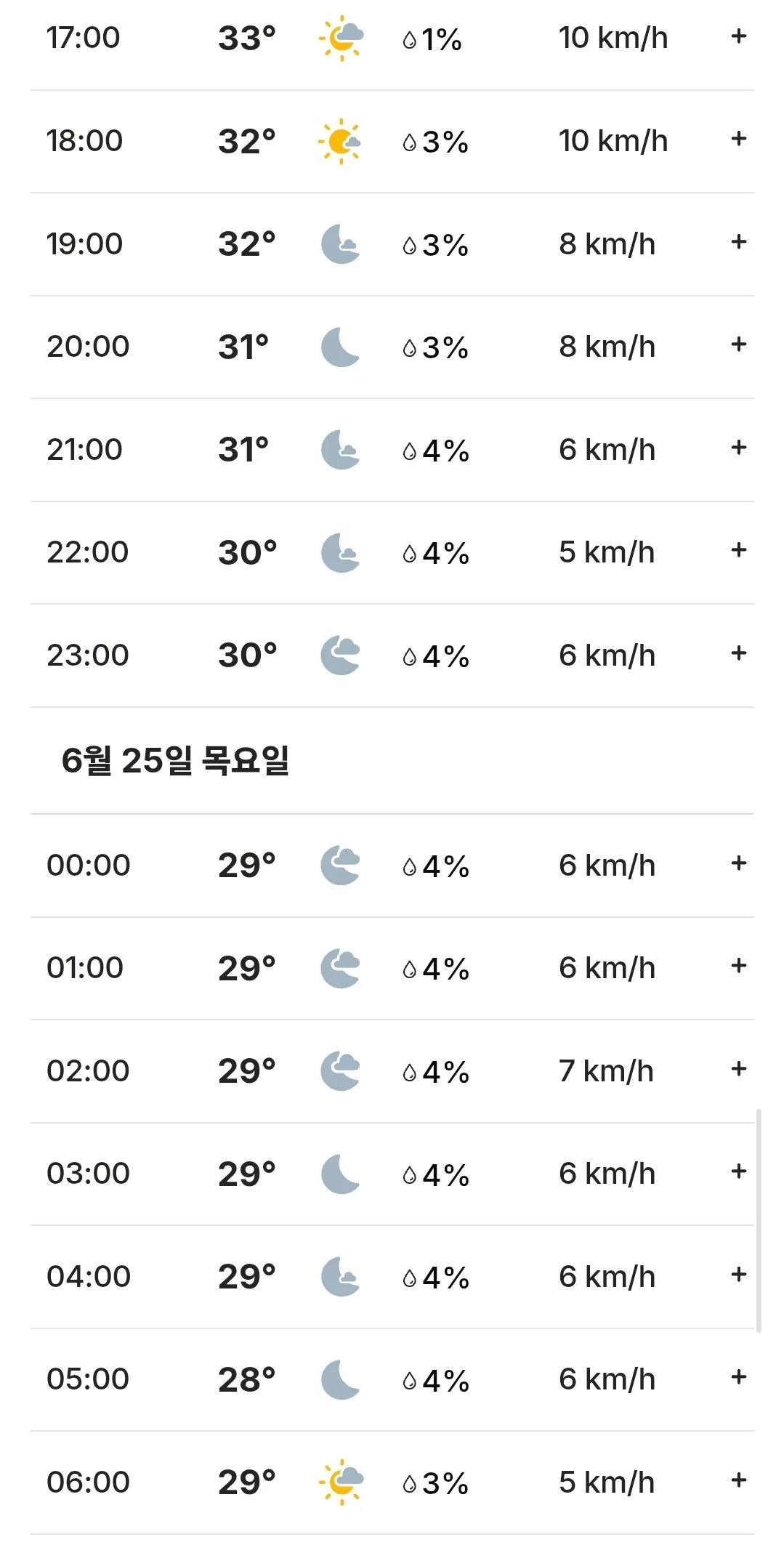Expand the 18:00 forecast row
The height and width of the screenshot is (1545, 784).
tap(738, 139)
